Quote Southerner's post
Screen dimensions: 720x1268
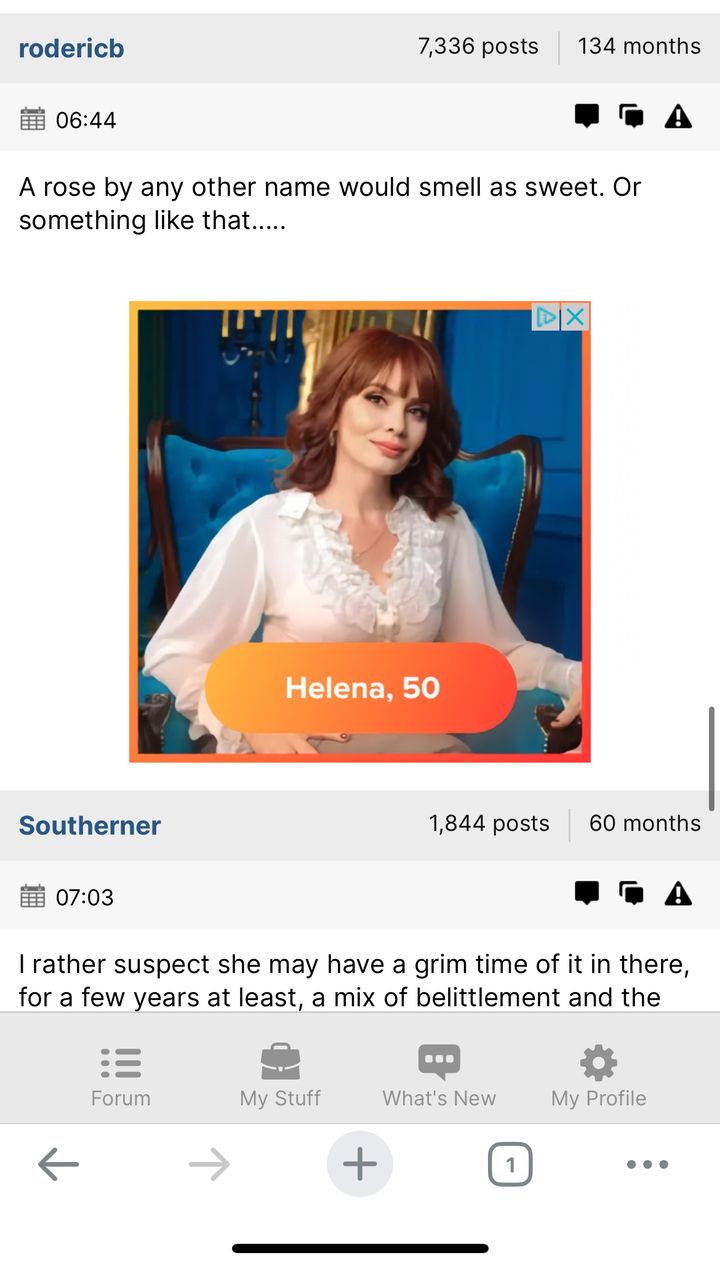632,893
